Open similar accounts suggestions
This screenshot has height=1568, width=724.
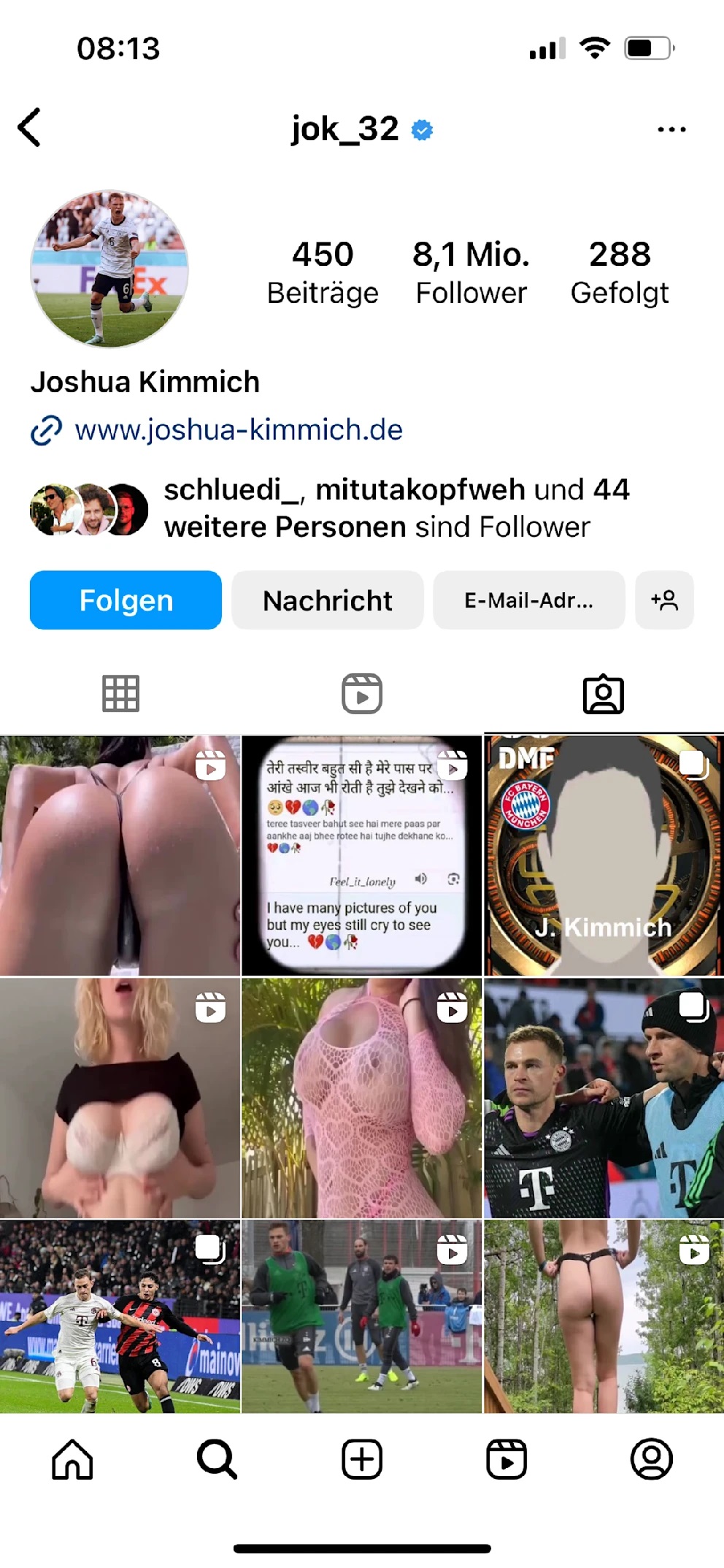[664, 600]
